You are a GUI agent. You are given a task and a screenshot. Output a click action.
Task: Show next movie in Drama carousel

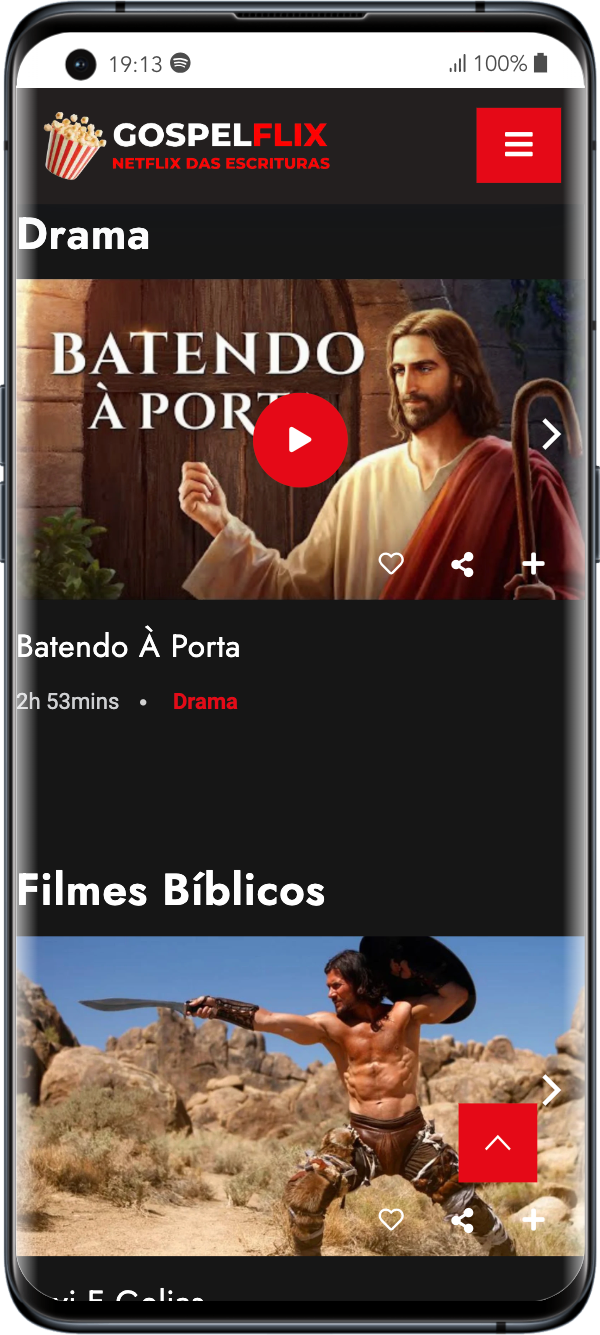(x=551, y=434)
